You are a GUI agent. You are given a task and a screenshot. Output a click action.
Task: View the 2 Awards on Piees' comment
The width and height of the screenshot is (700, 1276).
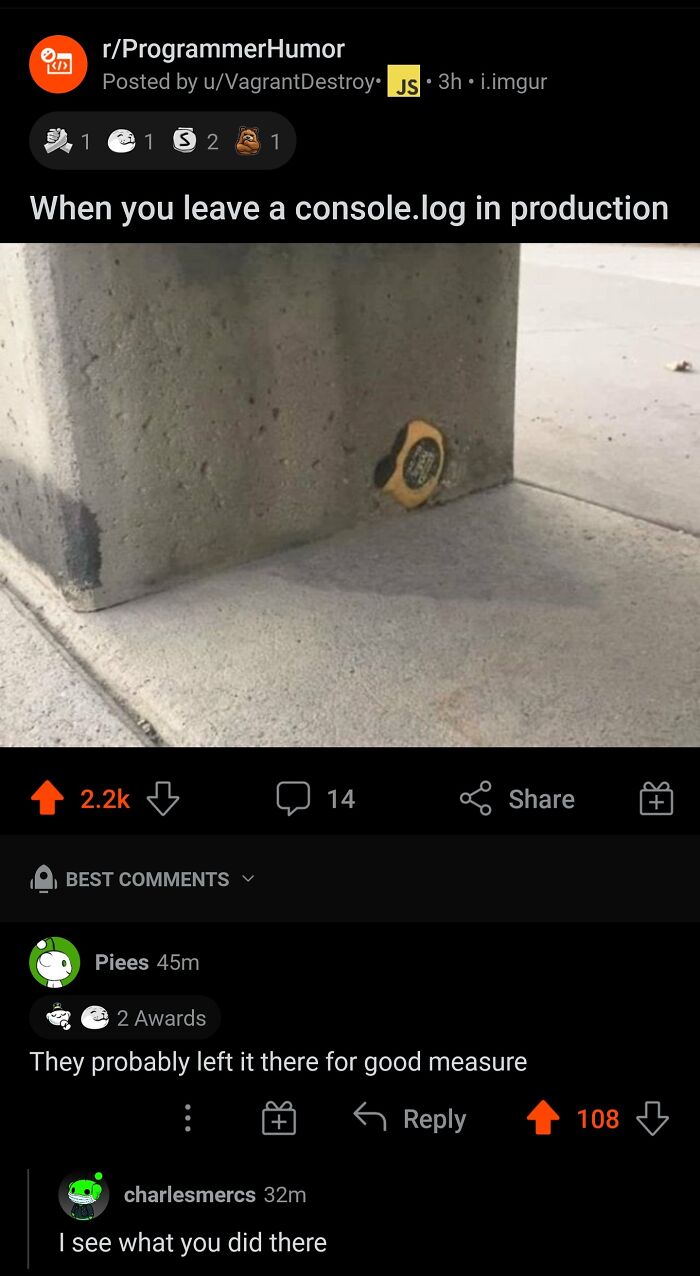(x=125, y=1018)
